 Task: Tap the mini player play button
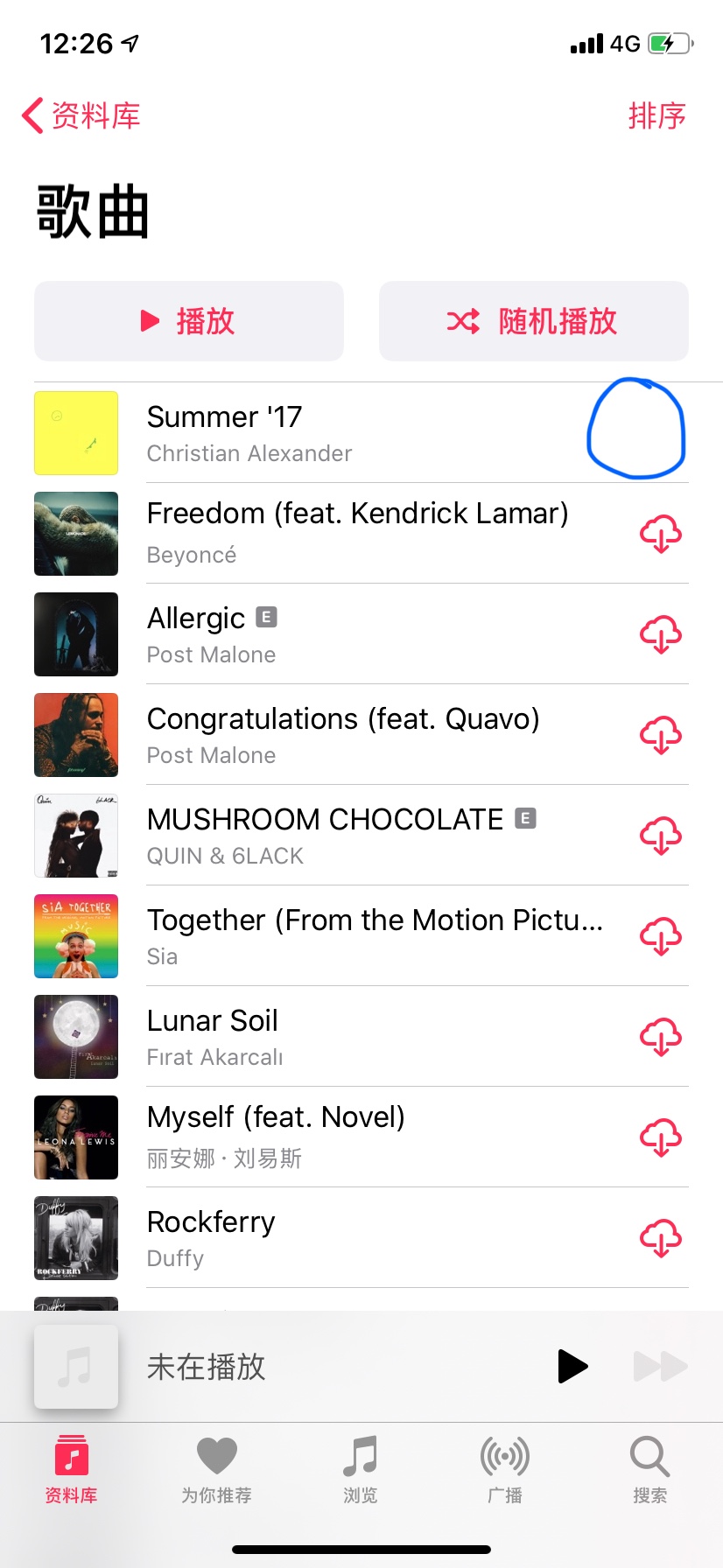(x=572, y=1366)
